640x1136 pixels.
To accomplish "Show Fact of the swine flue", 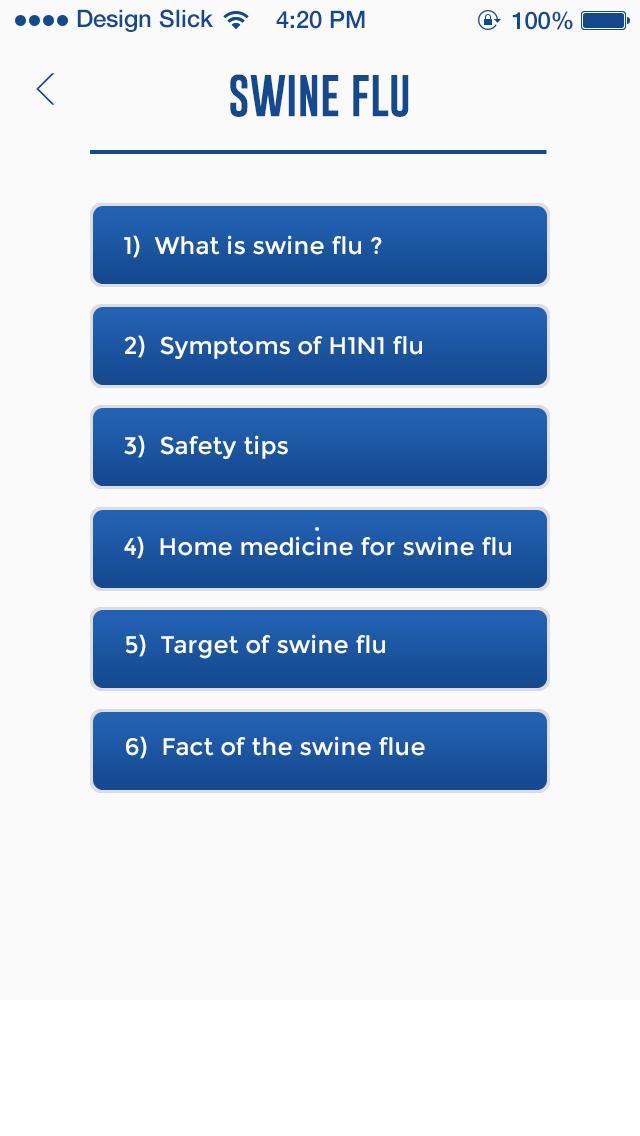I will (x=320, y=750).
